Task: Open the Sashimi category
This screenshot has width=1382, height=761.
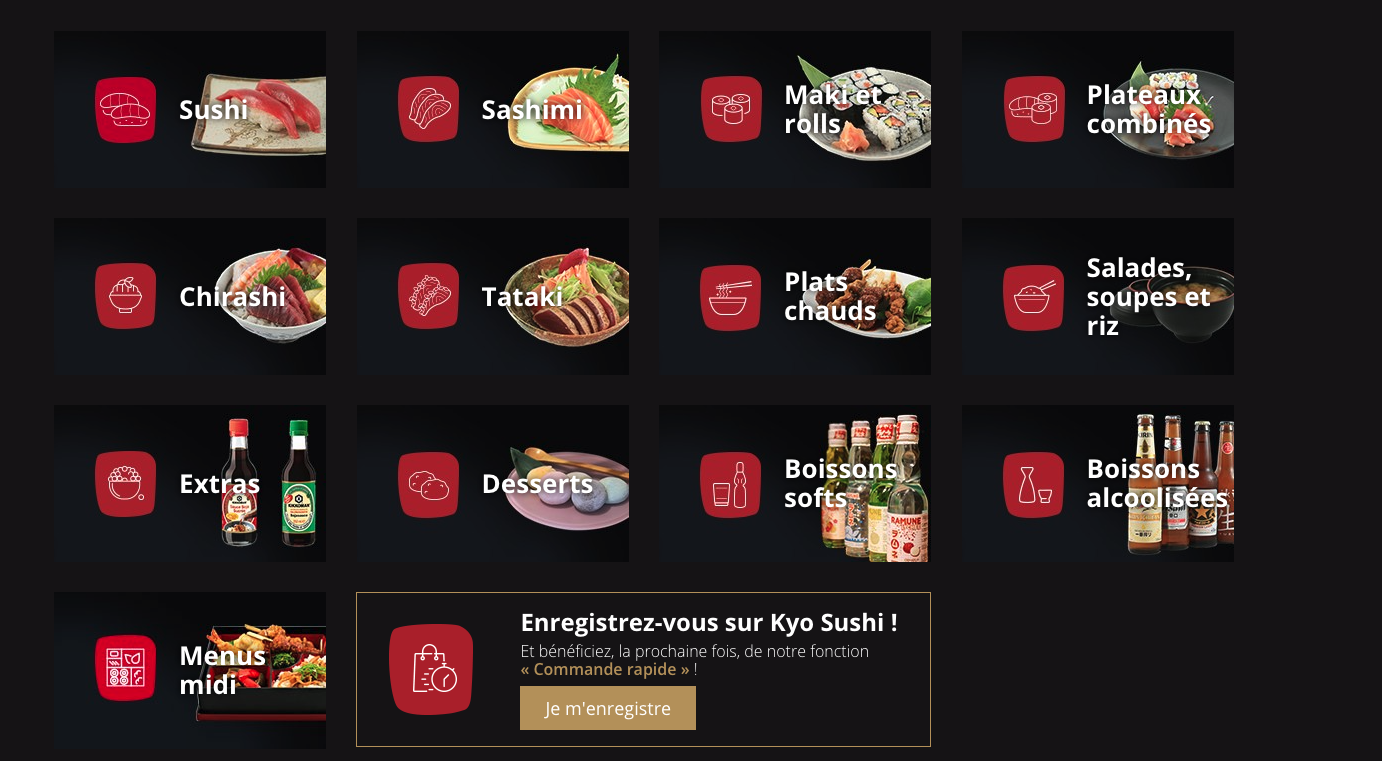Action: (x=492, y=109)
